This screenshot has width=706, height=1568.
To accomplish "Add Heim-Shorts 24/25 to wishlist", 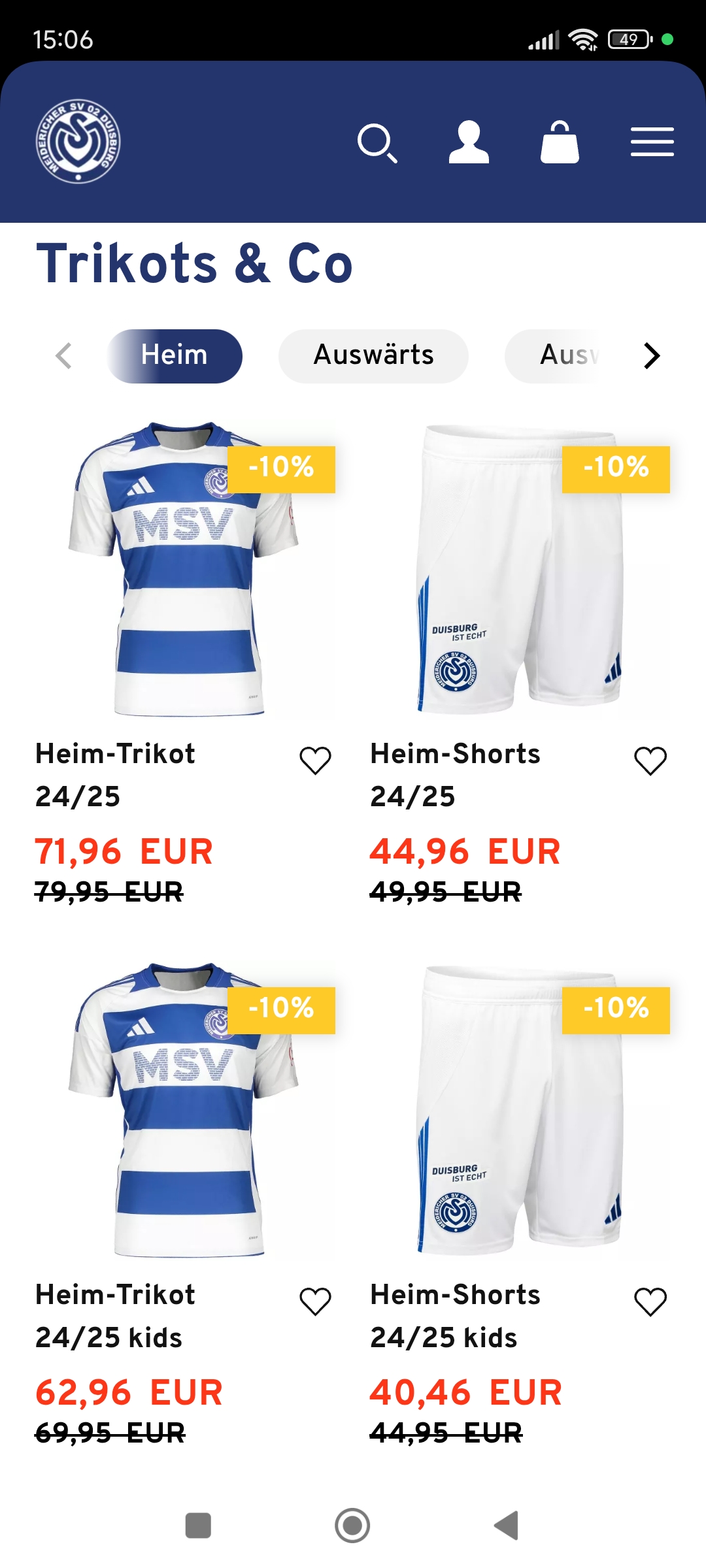I will point(650,760).
